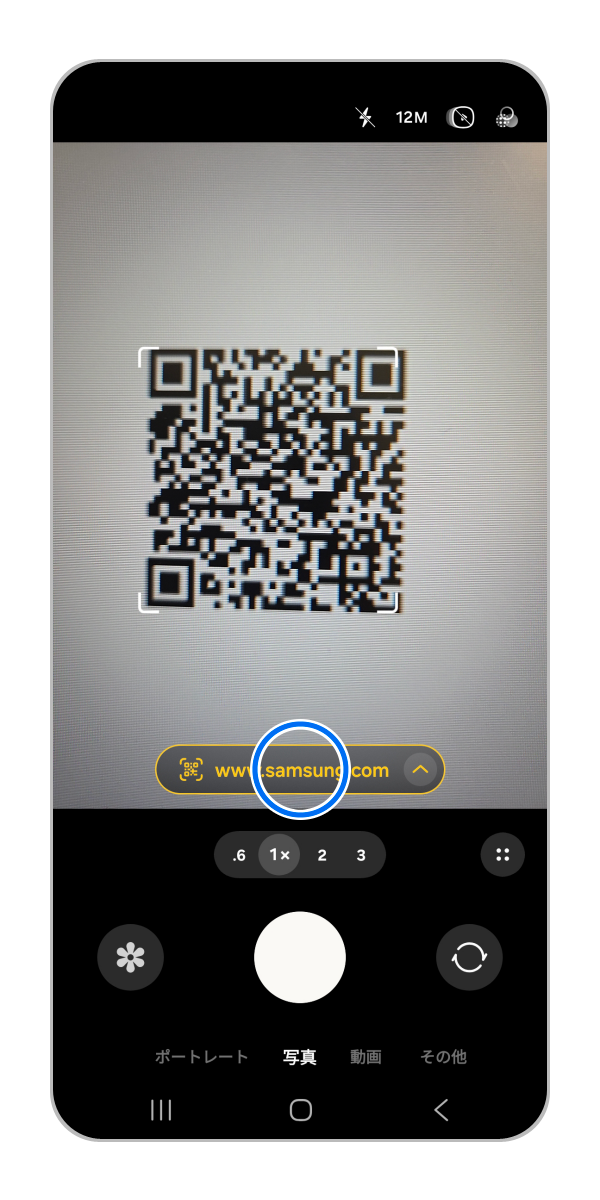Open the four-dot quick controls button
The image size is (600, 1200).
(502, 855)
